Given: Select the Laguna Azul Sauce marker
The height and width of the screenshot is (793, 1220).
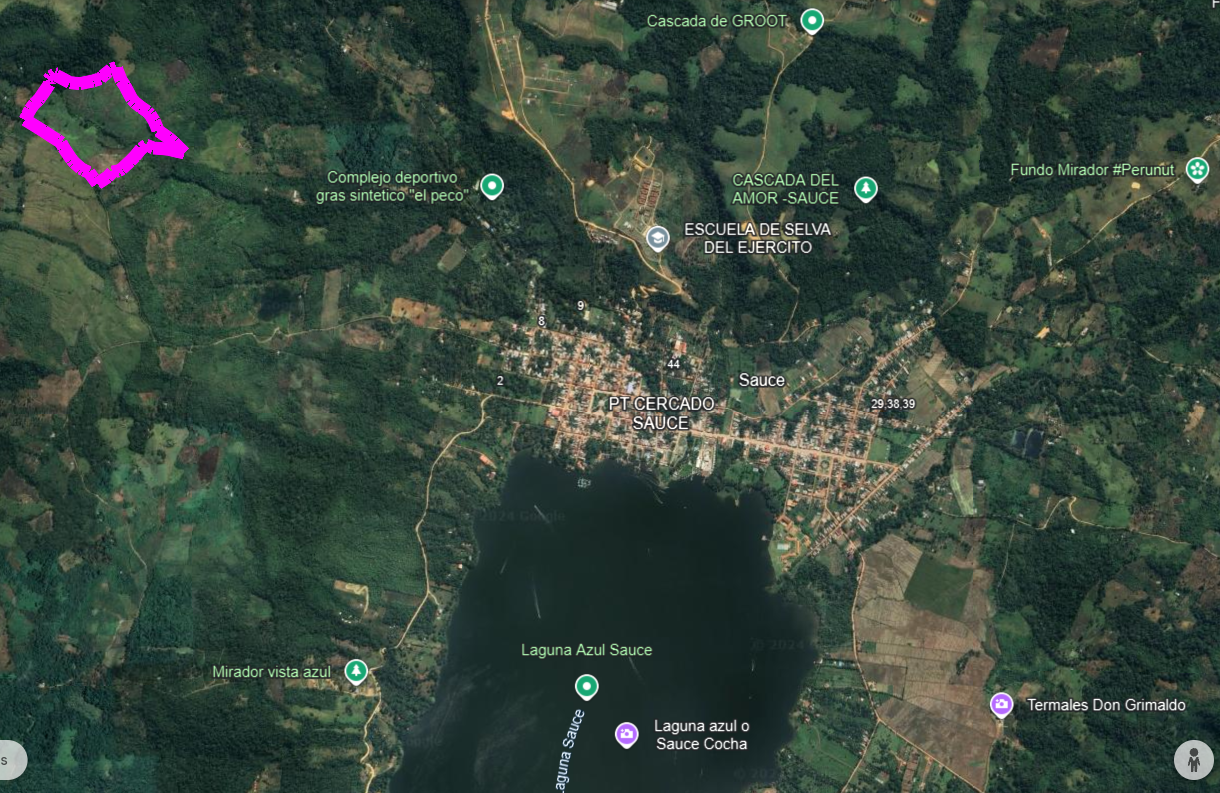Looking at the screenshot, I should click(586, 686).
